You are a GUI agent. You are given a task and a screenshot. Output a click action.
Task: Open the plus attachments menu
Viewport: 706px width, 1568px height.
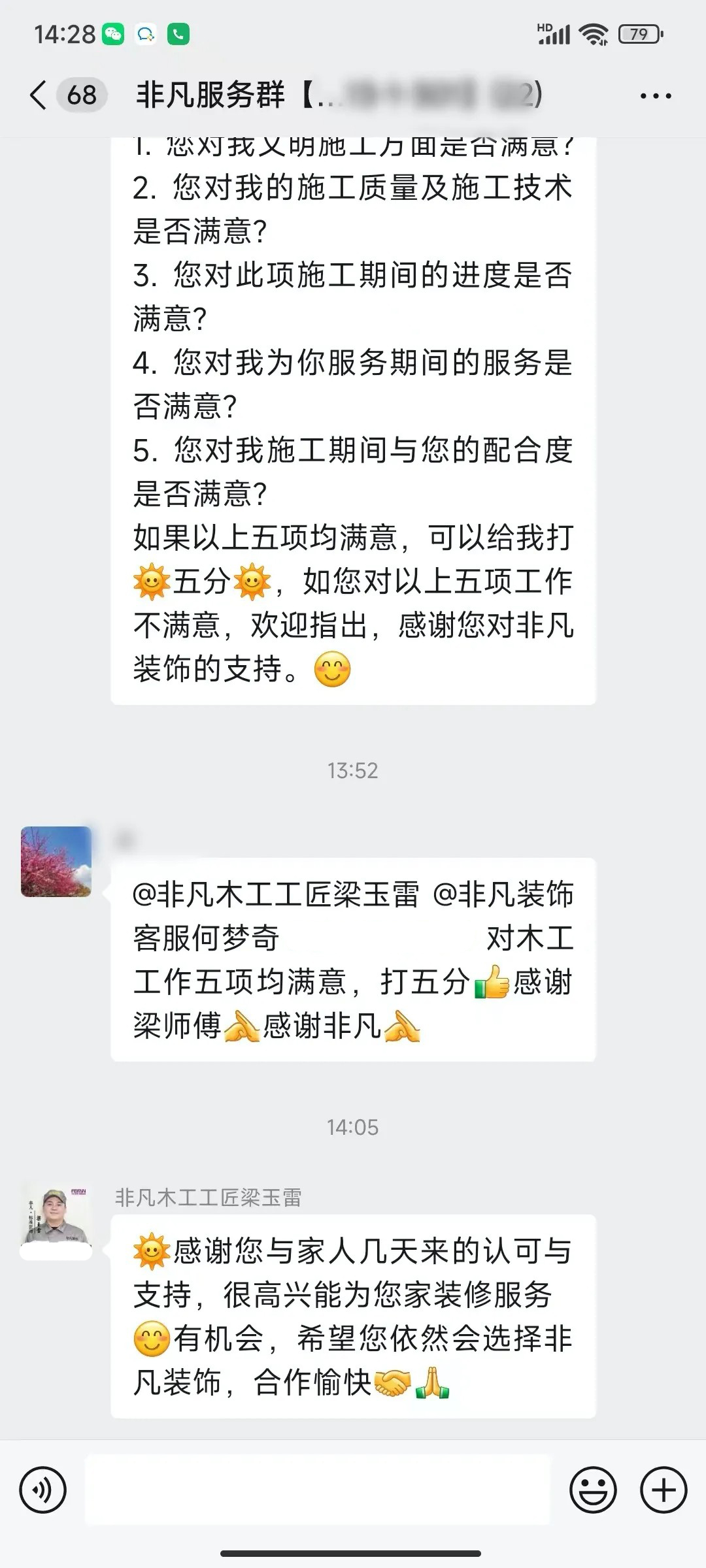[x=664, y=1490]
